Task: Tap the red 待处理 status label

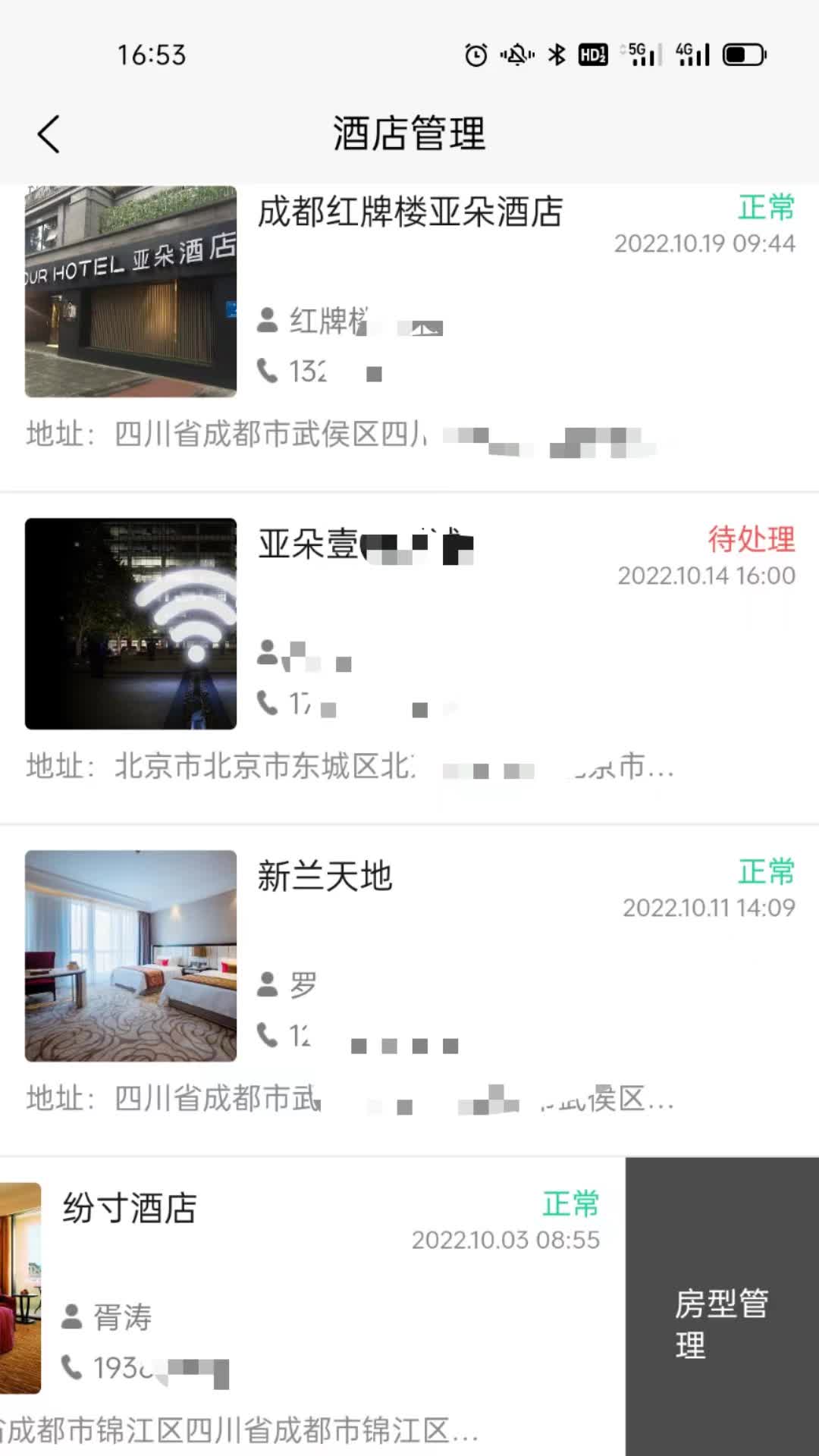Action: 752,541
